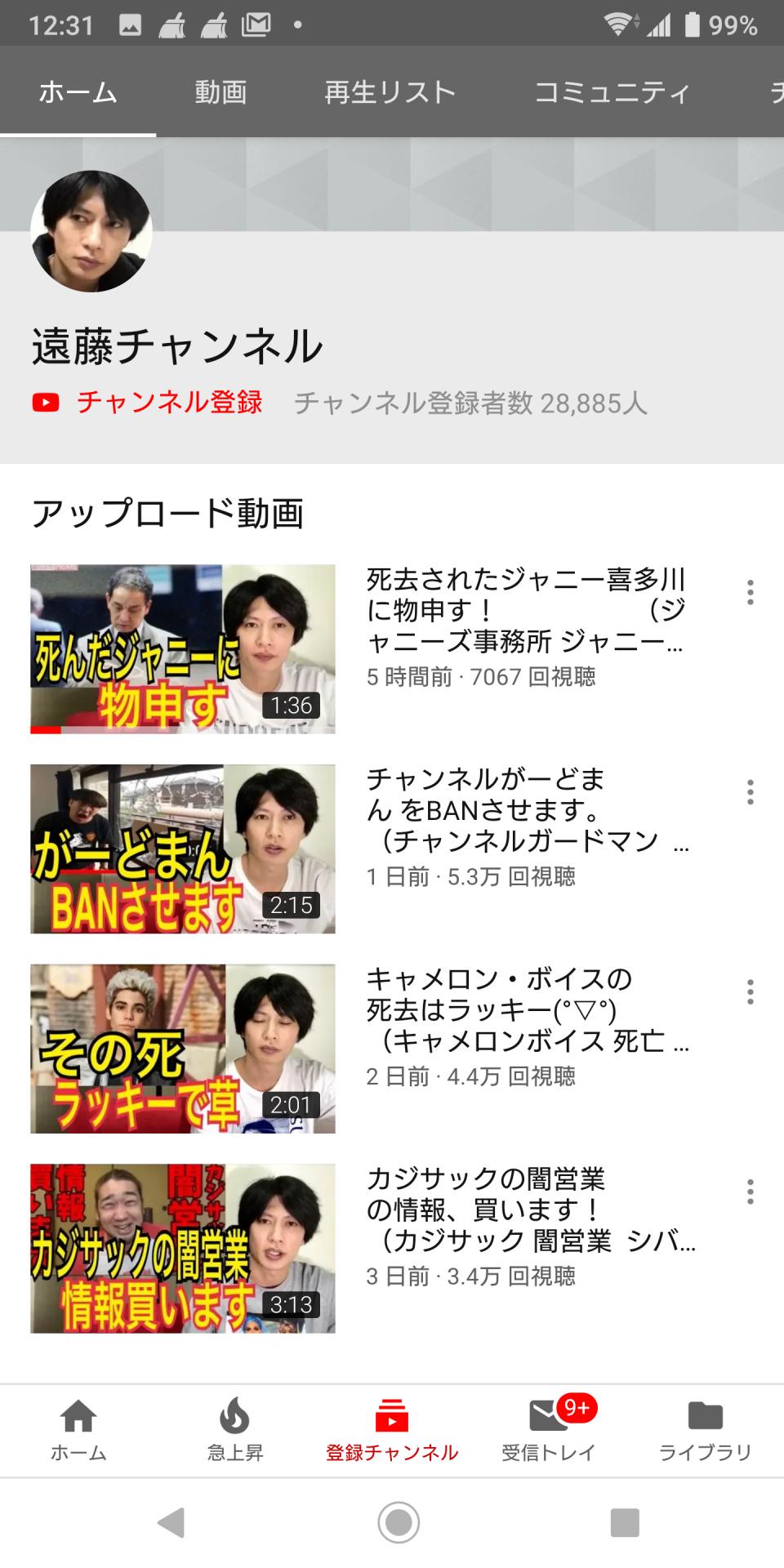Open options for がーどまんをBANさせます video
784x1568 pixels.
coord(750,792)
